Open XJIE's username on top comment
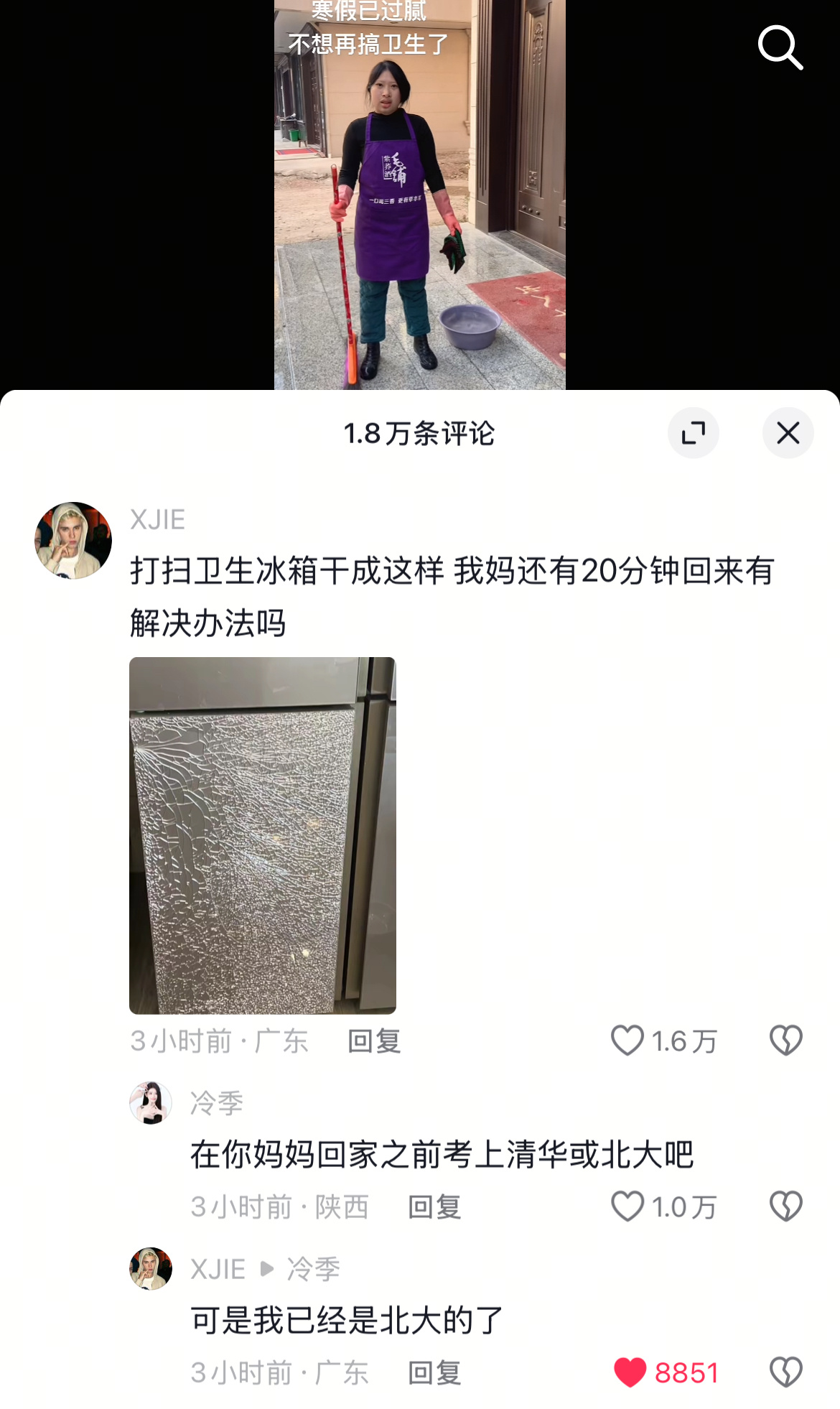This screenshot has height=1409, width=840. pyautogui.click(x=158, y=520)
